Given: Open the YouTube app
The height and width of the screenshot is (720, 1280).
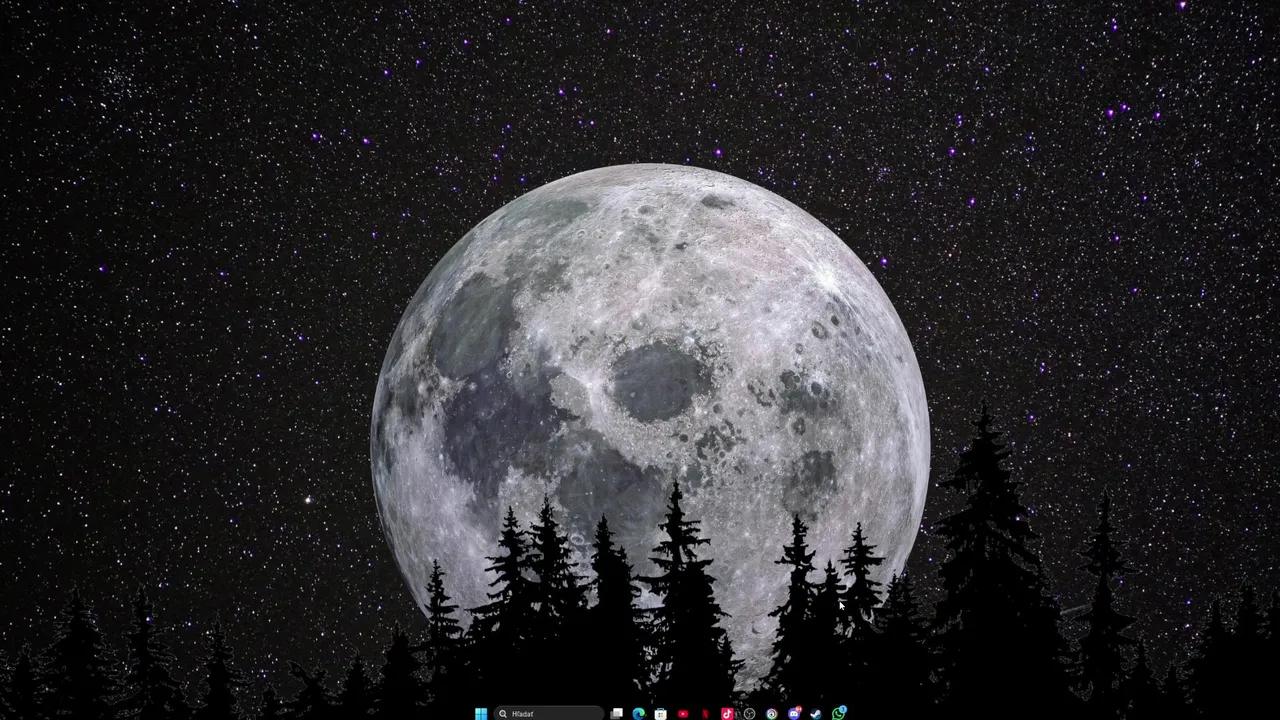Looking at the screenshot, I should point(683,713).
